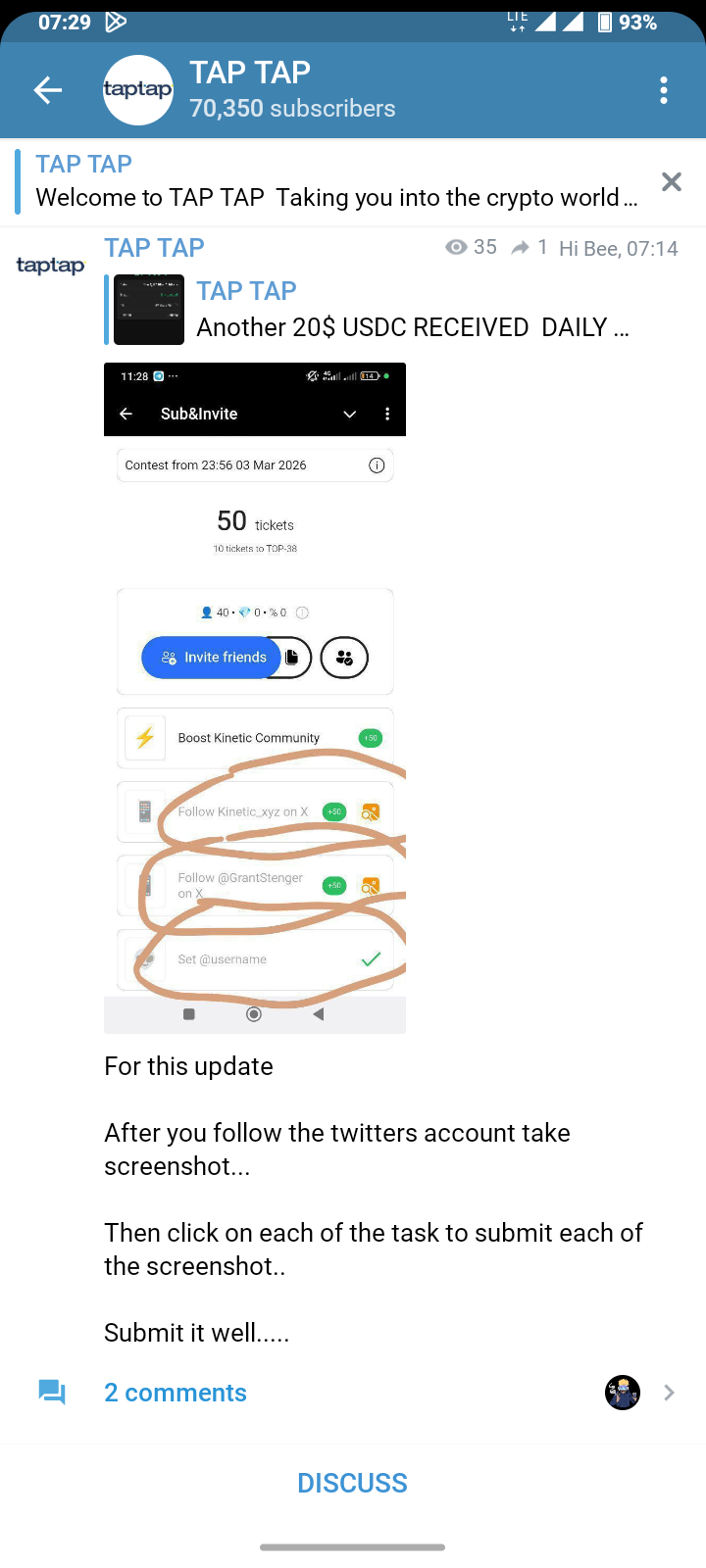The image size is (706, 1568).
Task: Open TAP TAP channel profile header
Action: (291, 89)
